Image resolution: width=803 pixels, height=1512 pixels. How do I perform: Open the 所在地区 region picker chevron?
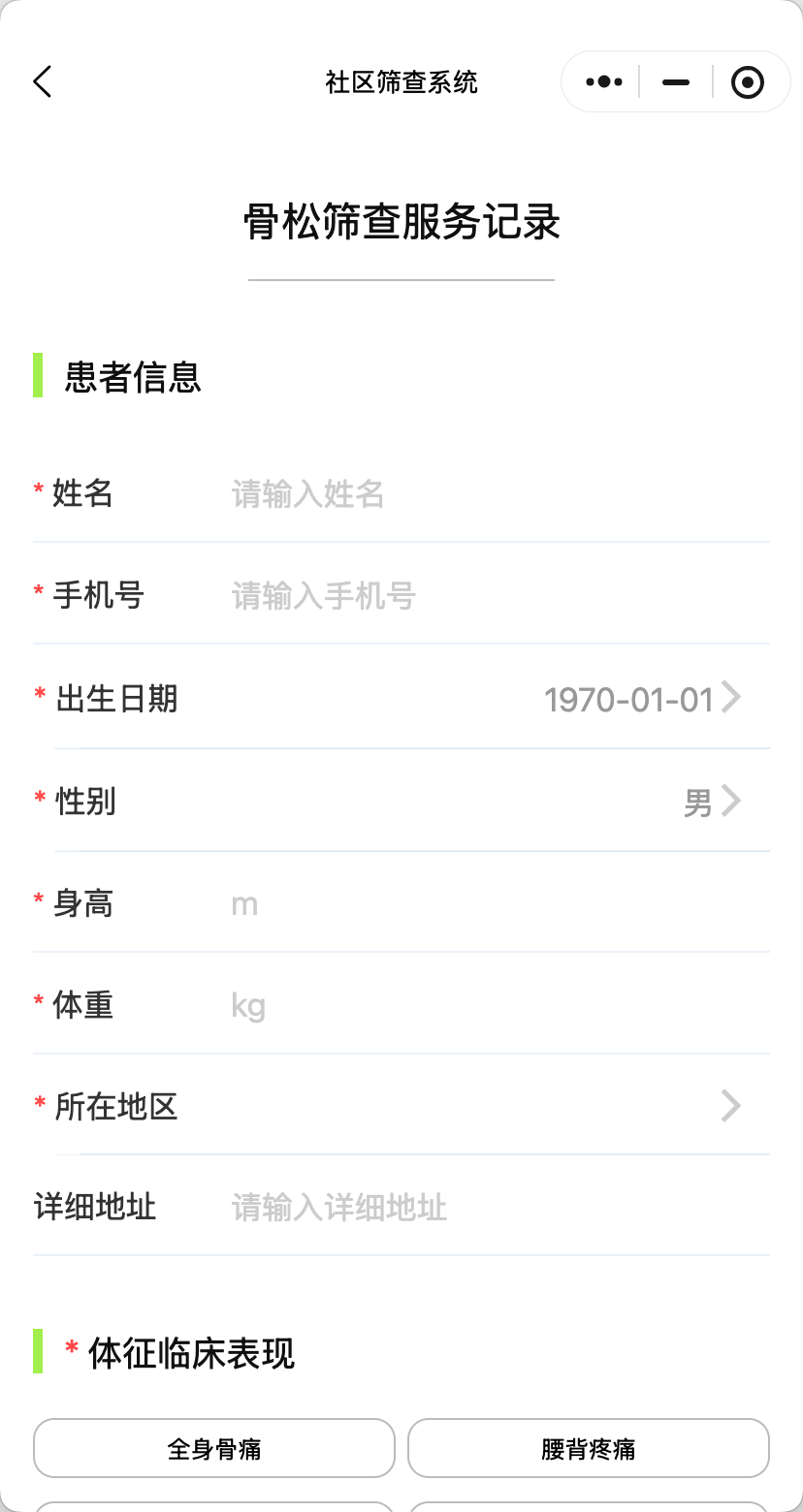[730, 1105]
